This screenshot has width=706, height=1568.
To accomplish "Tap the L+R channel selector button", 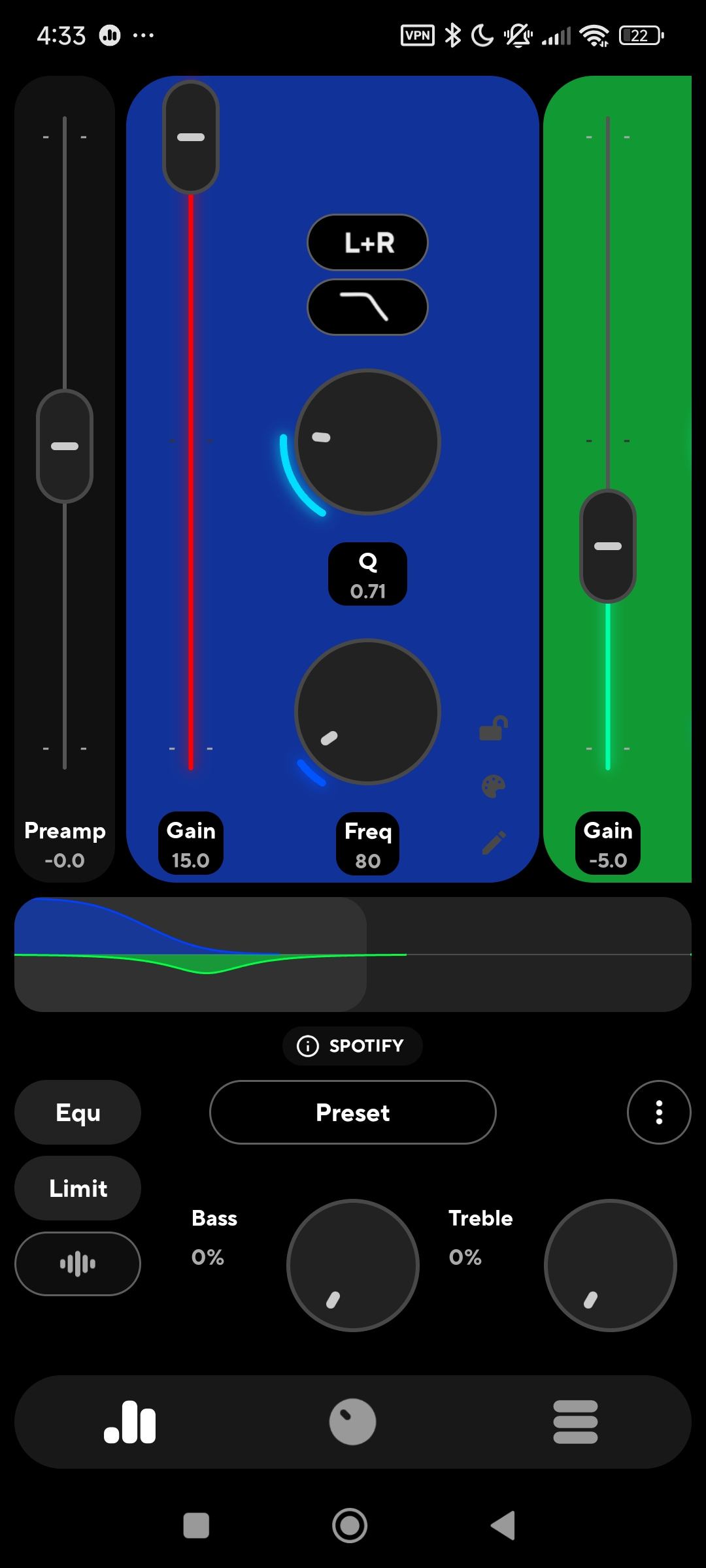I will pos(367,242).
